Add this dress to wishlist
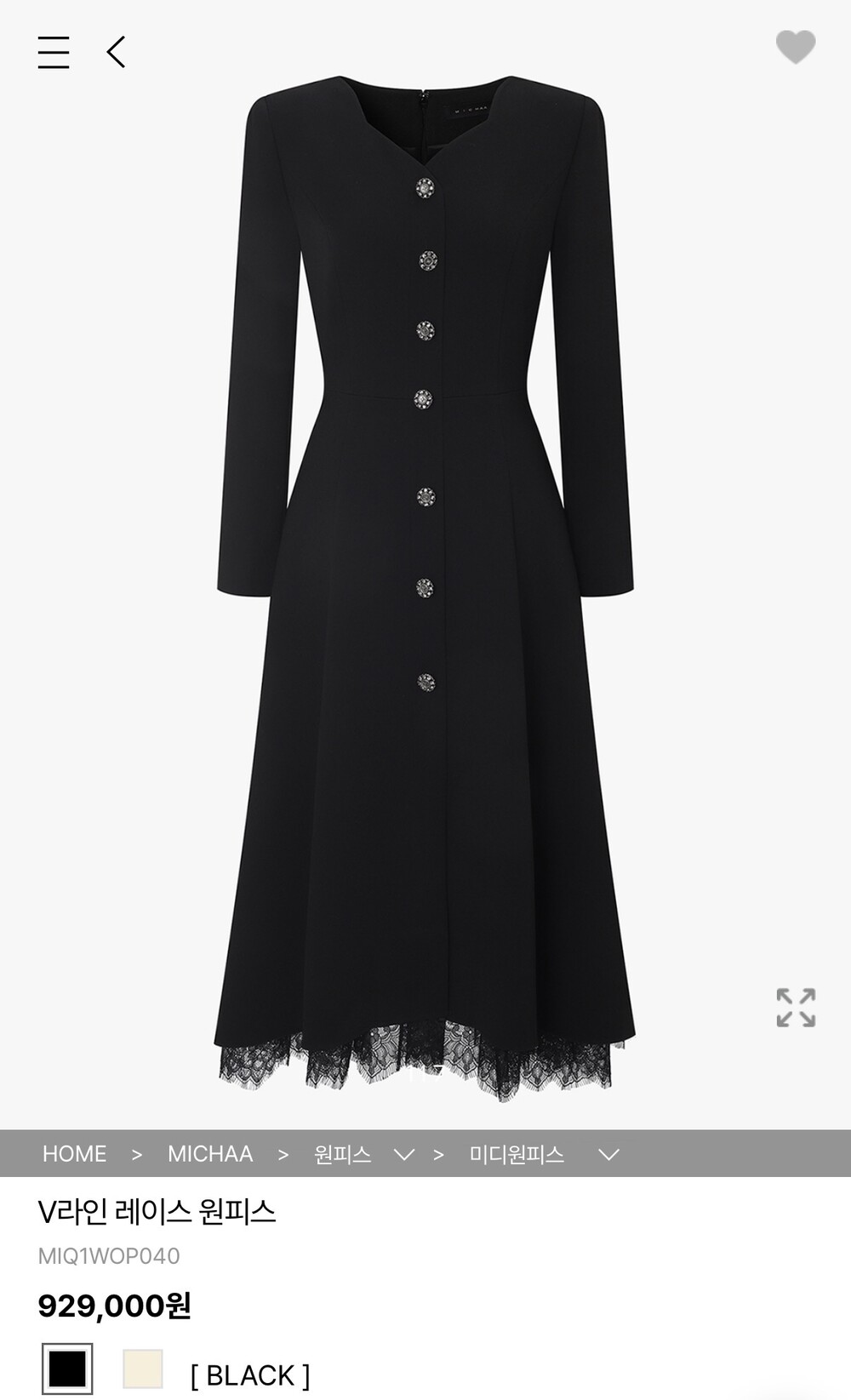This screenshot has height=1400, width=851. coord(795,48)
